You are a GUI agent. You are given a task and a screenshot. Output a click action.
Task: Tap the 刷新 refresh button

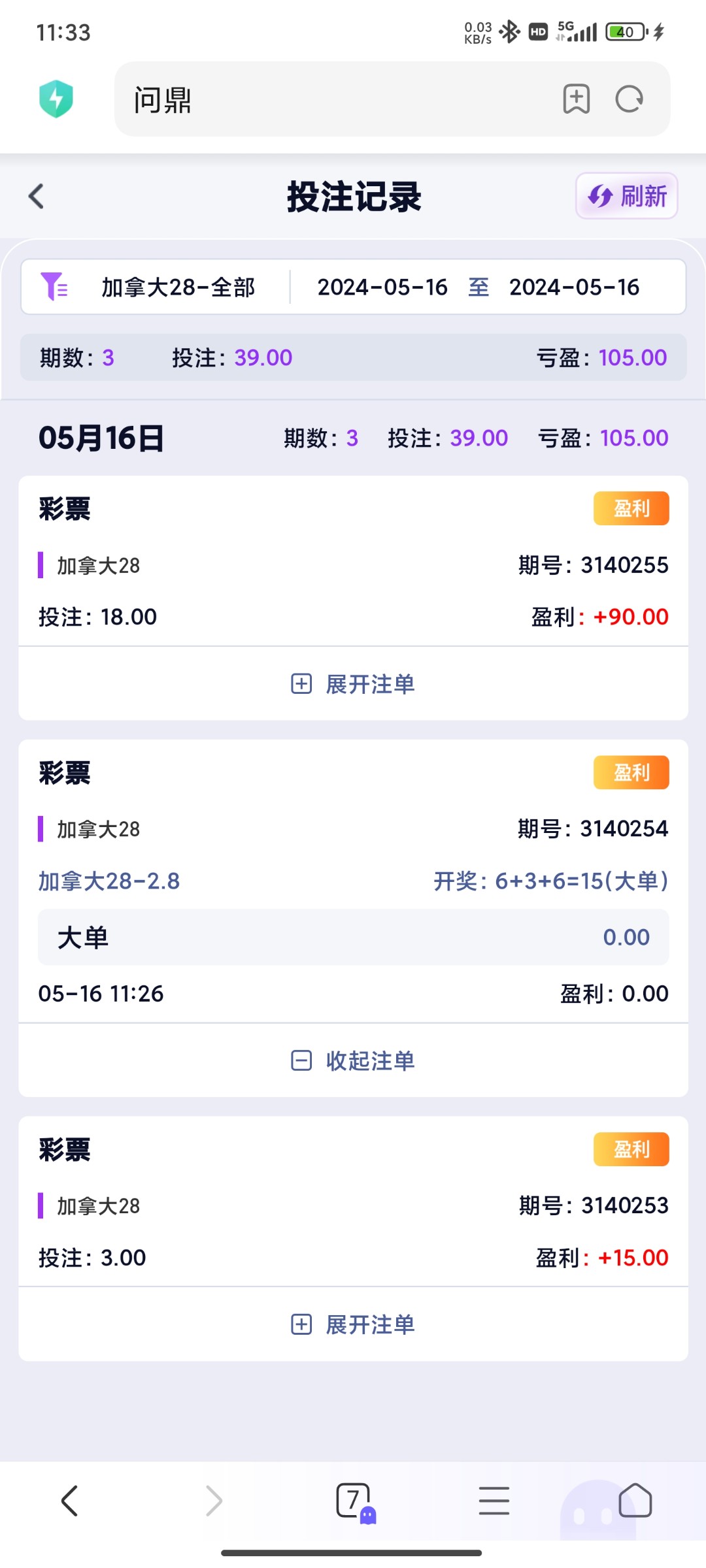[x=626, y=196]
